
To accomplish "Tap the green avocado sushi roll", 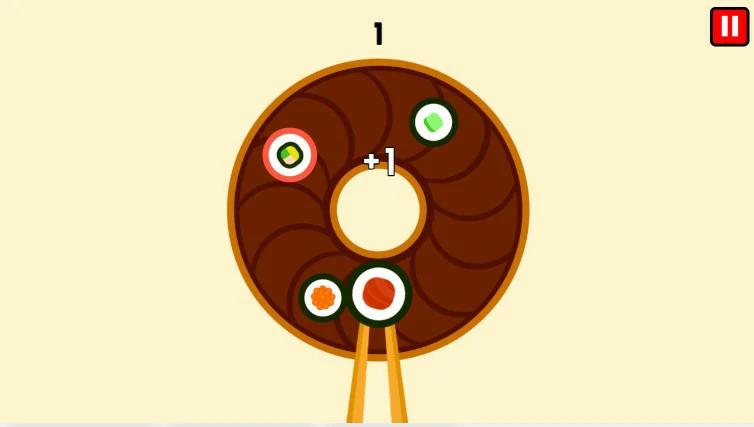I will coord(433,122).
